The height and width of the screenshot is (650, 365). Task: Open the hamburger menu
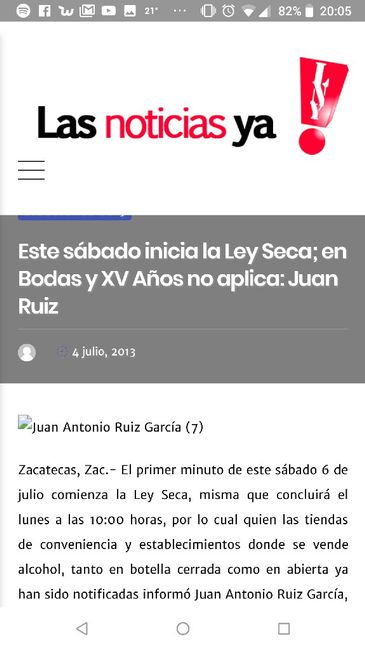pos(31,170)
